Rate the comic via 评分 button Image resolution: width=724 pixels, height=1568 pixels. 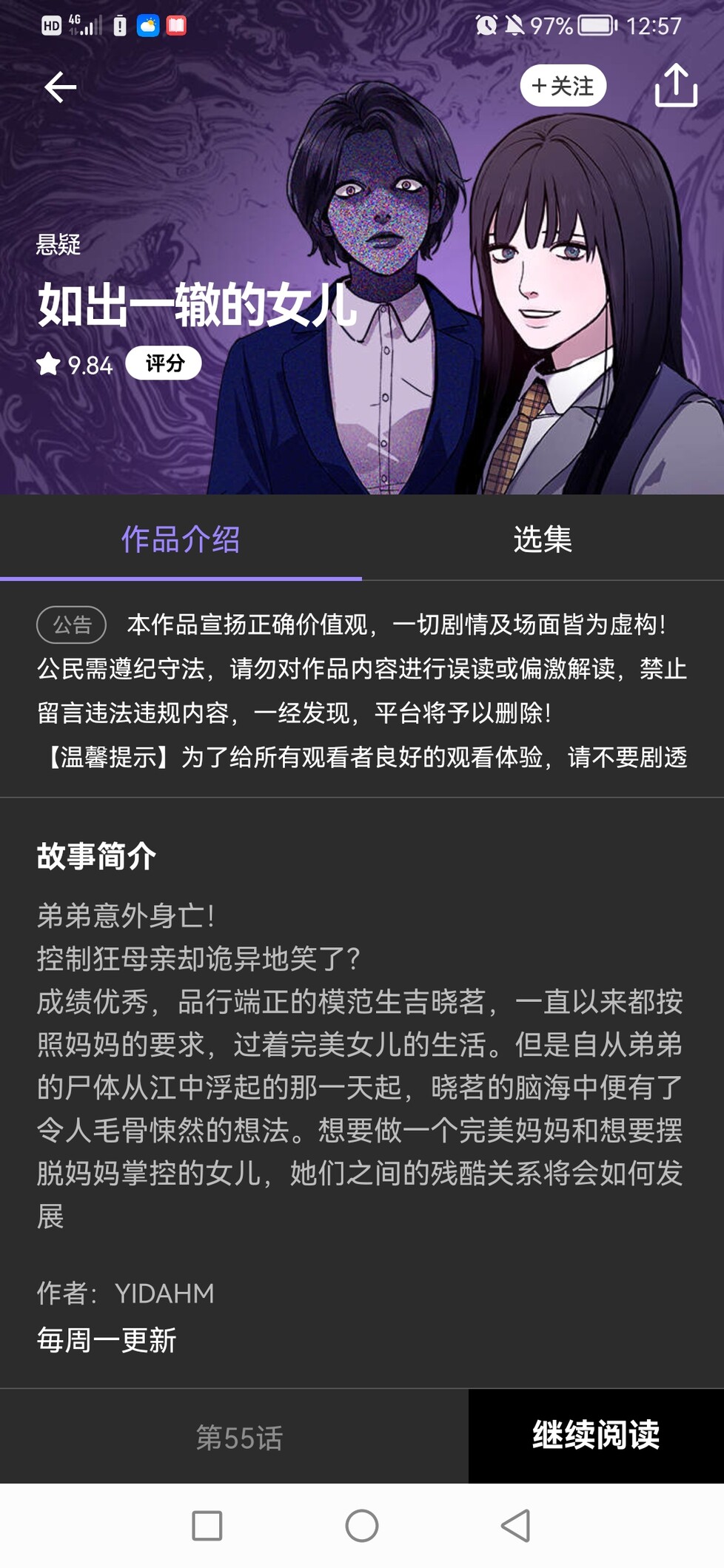[164, 363]
